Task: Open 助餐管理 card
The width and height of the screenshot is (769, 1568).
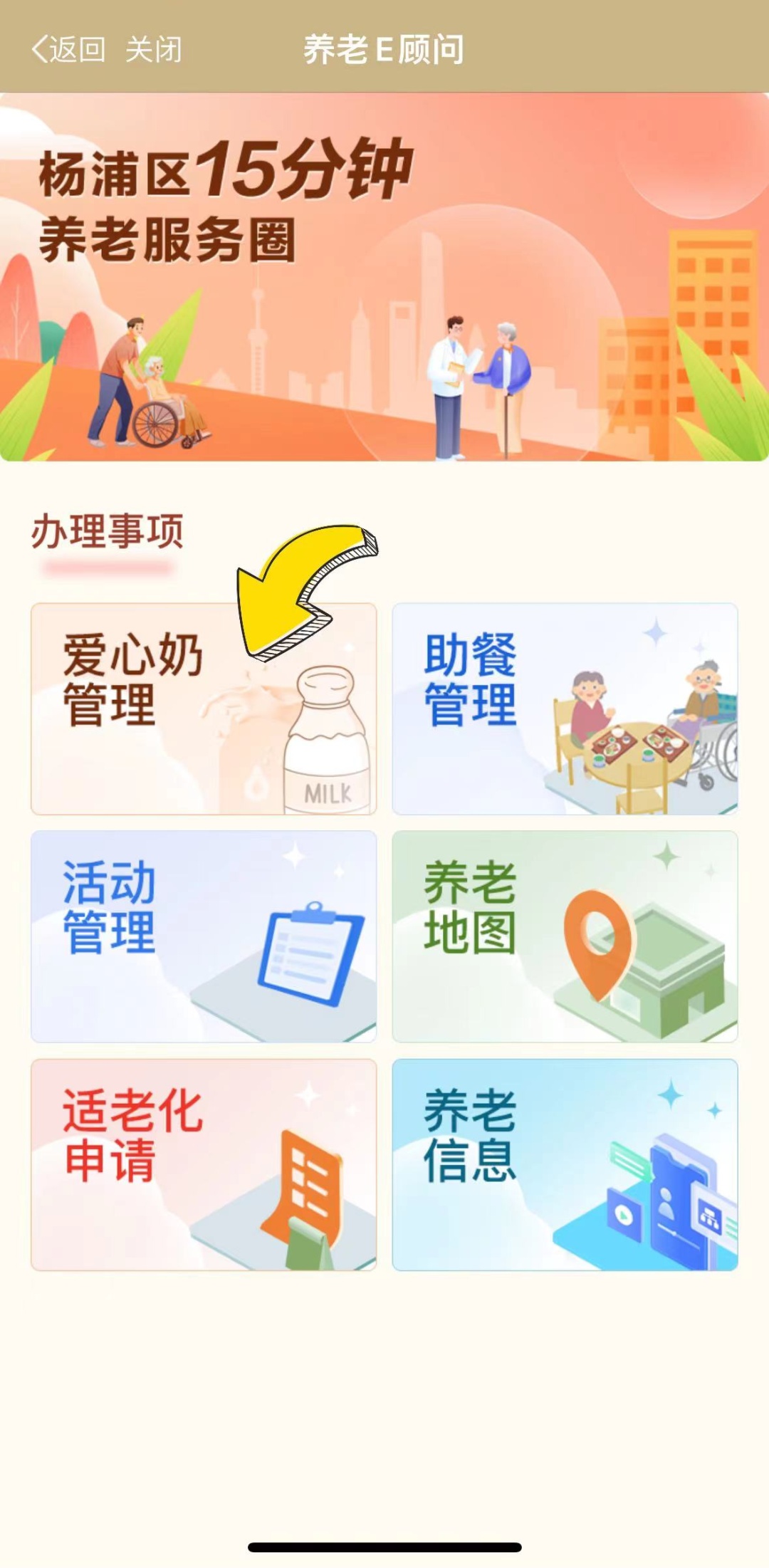Action: pyautogui.click(x=565, y=709)
